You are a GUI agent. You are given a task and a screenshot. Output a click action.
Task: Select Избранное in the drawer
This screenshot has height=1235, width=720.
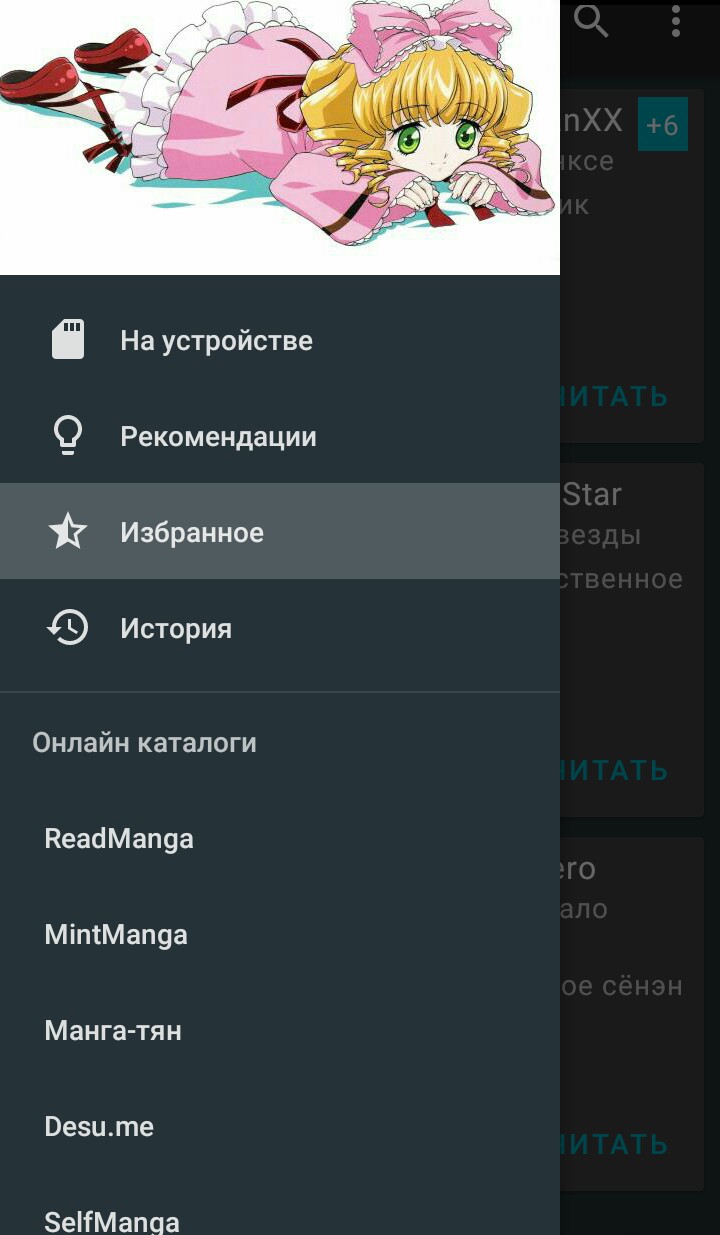tap(280, 531)
